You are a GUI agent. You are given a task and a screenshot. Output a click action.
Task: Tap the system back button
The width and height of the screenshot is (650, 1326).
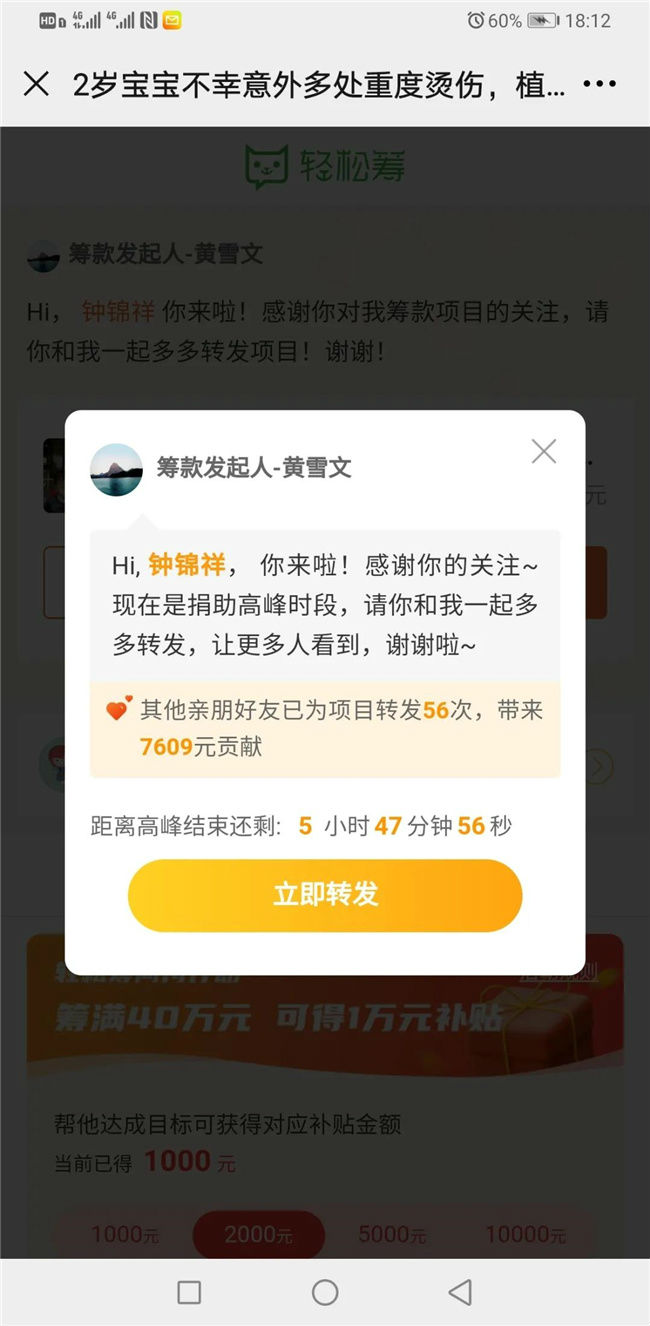[460, 1292]
